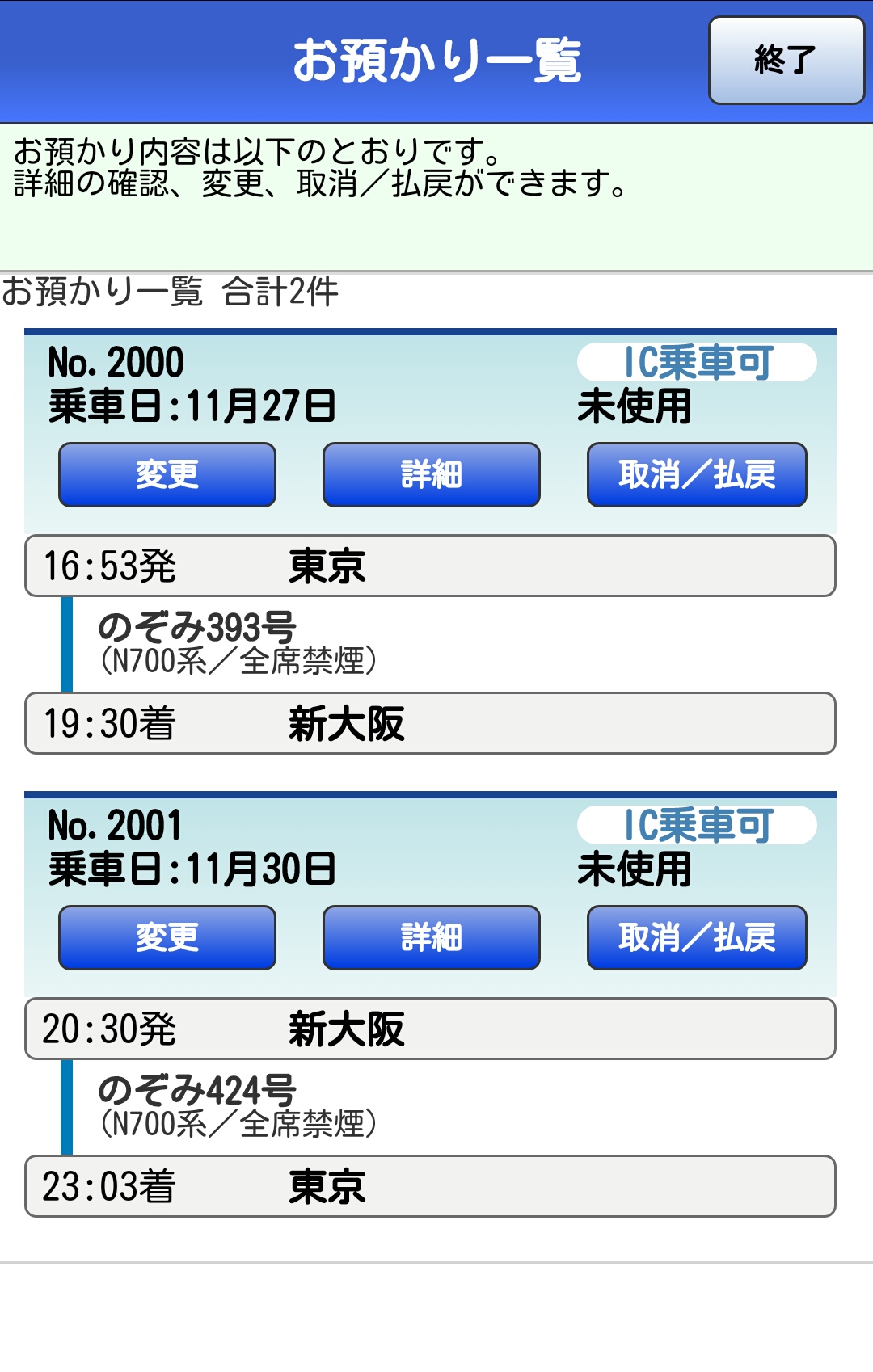Open 詳細 for reservation No. 2000
This screenshot has height=1372, width=873.
point(431,474)
